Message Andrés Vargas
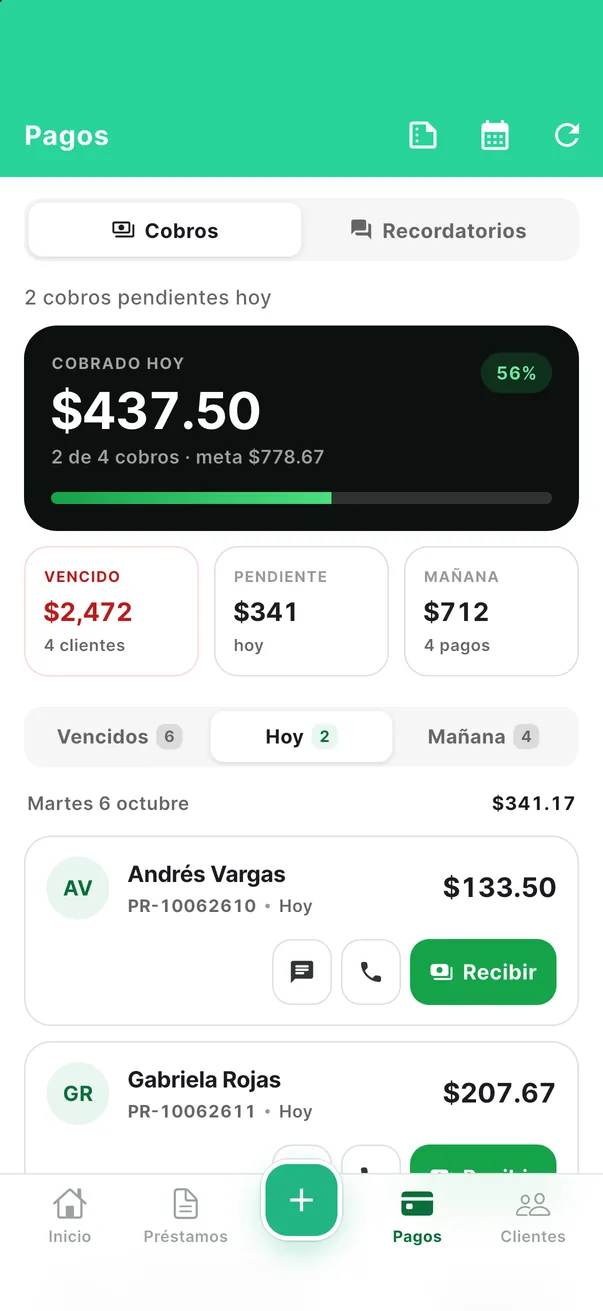The height and width of the screenshot is (1311, 603). [302, 972]
